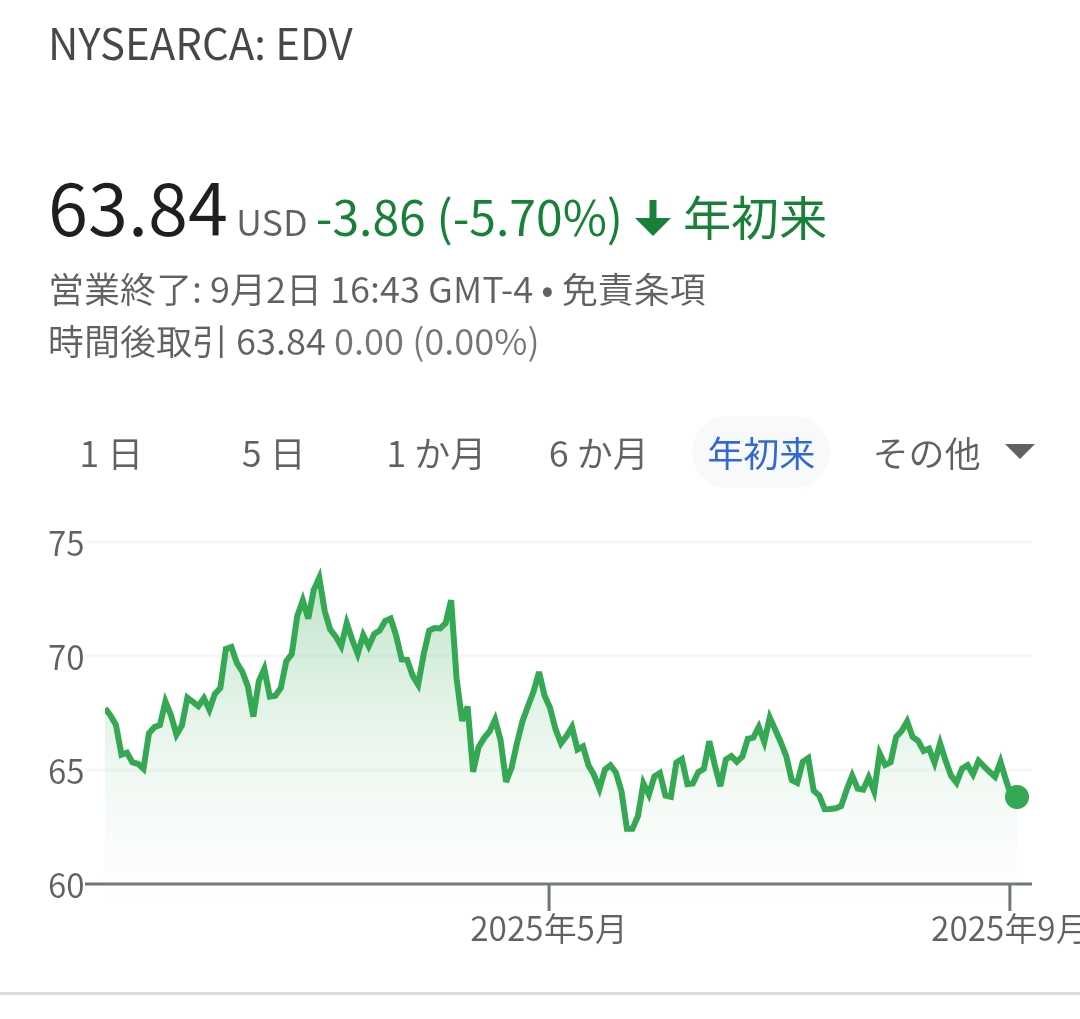Switch chart to the 1日 range
1080x1019 pixels.
click(110, 454)
